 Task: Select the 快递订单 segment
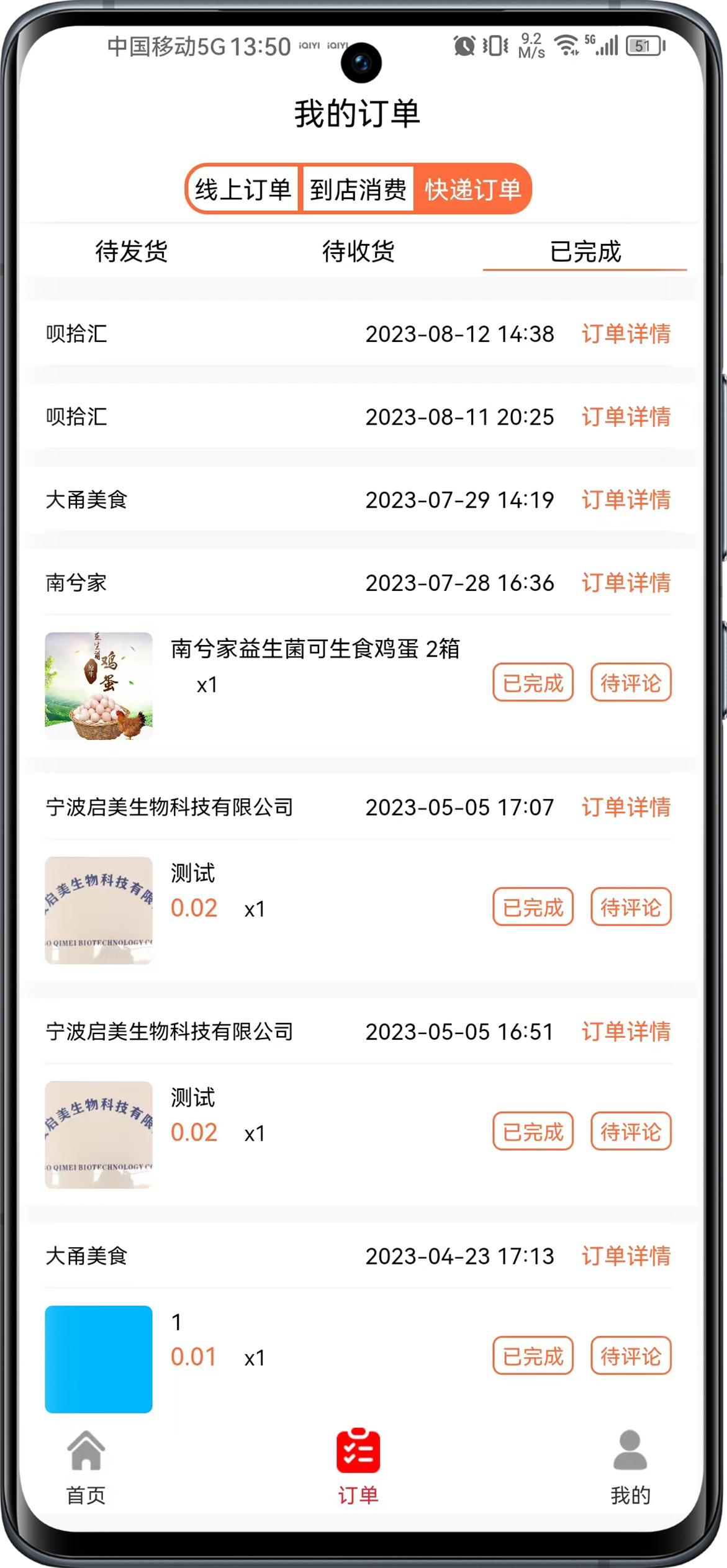click(x=473, y=189)
